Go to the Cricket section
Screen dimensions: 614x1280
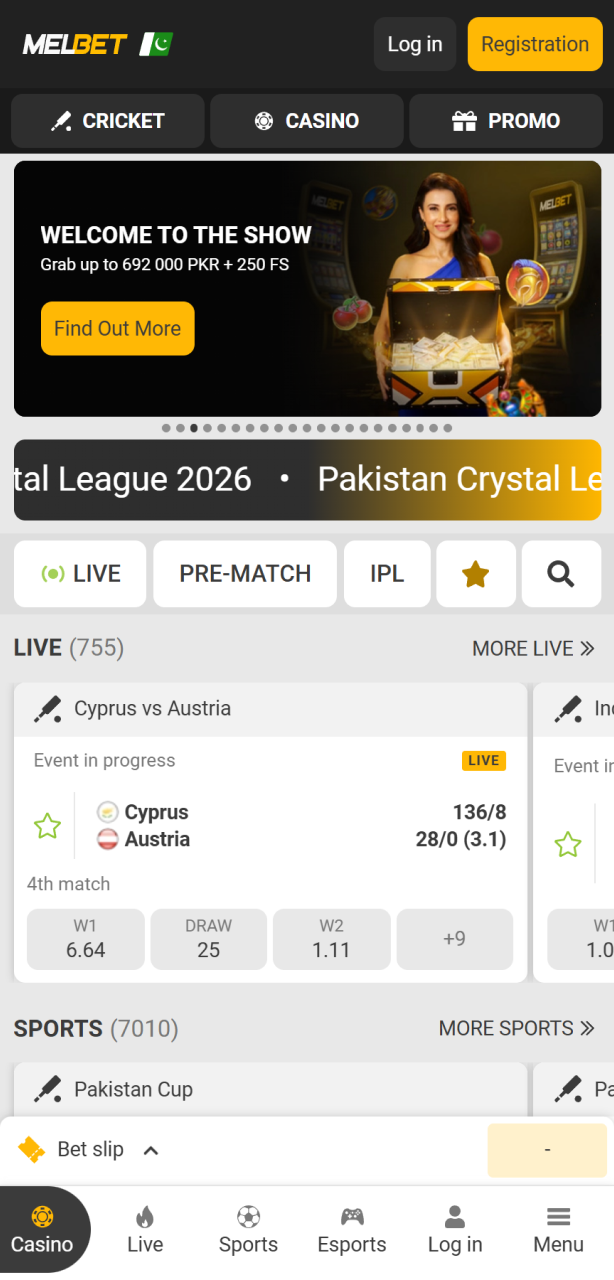pyautogui.click(x=108, y=121)
